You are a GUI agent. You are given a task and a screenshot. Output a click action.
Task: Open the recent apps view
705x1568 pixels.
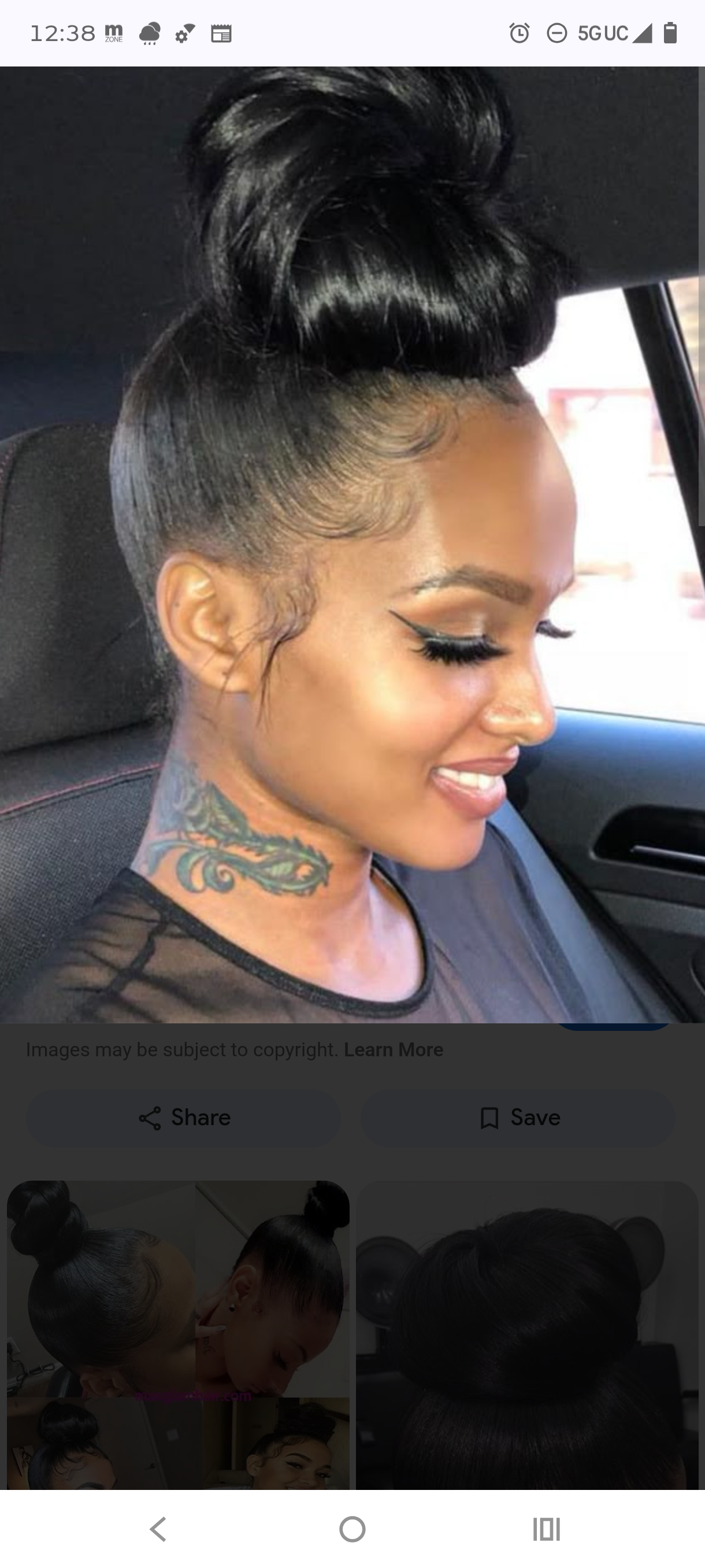546,1529
